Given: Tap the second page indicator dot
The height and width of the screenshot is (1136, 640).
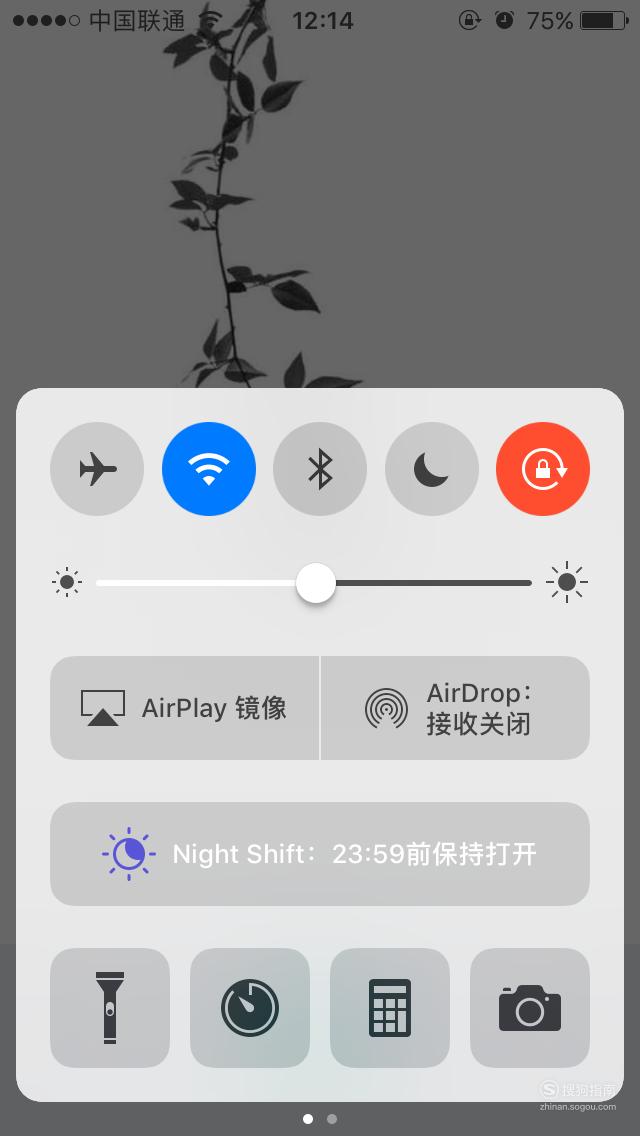Looking at the screenshot, I should [x=332, y=1119].
